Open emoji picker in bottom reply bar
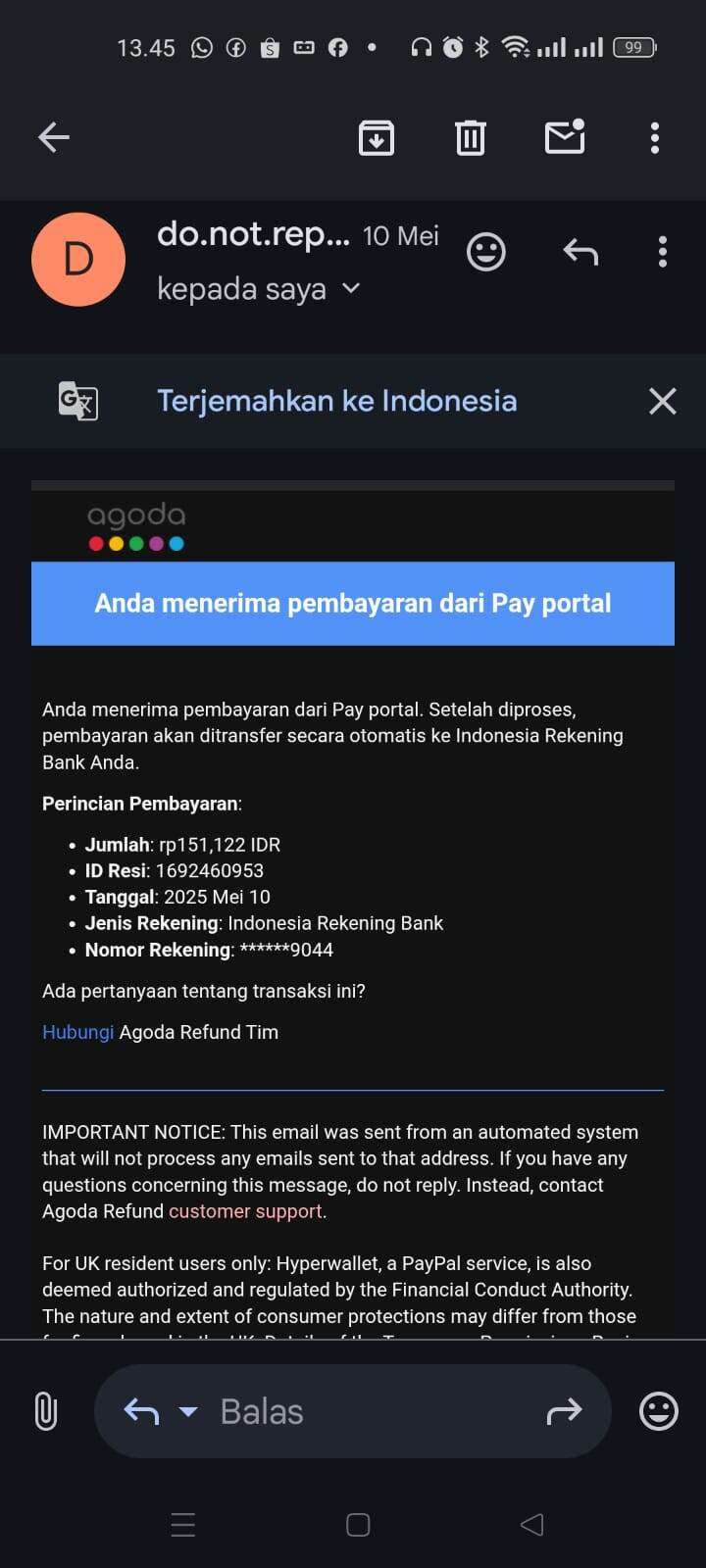The height and width of the screenshot is (1568, 706). tap(659, 1411)
